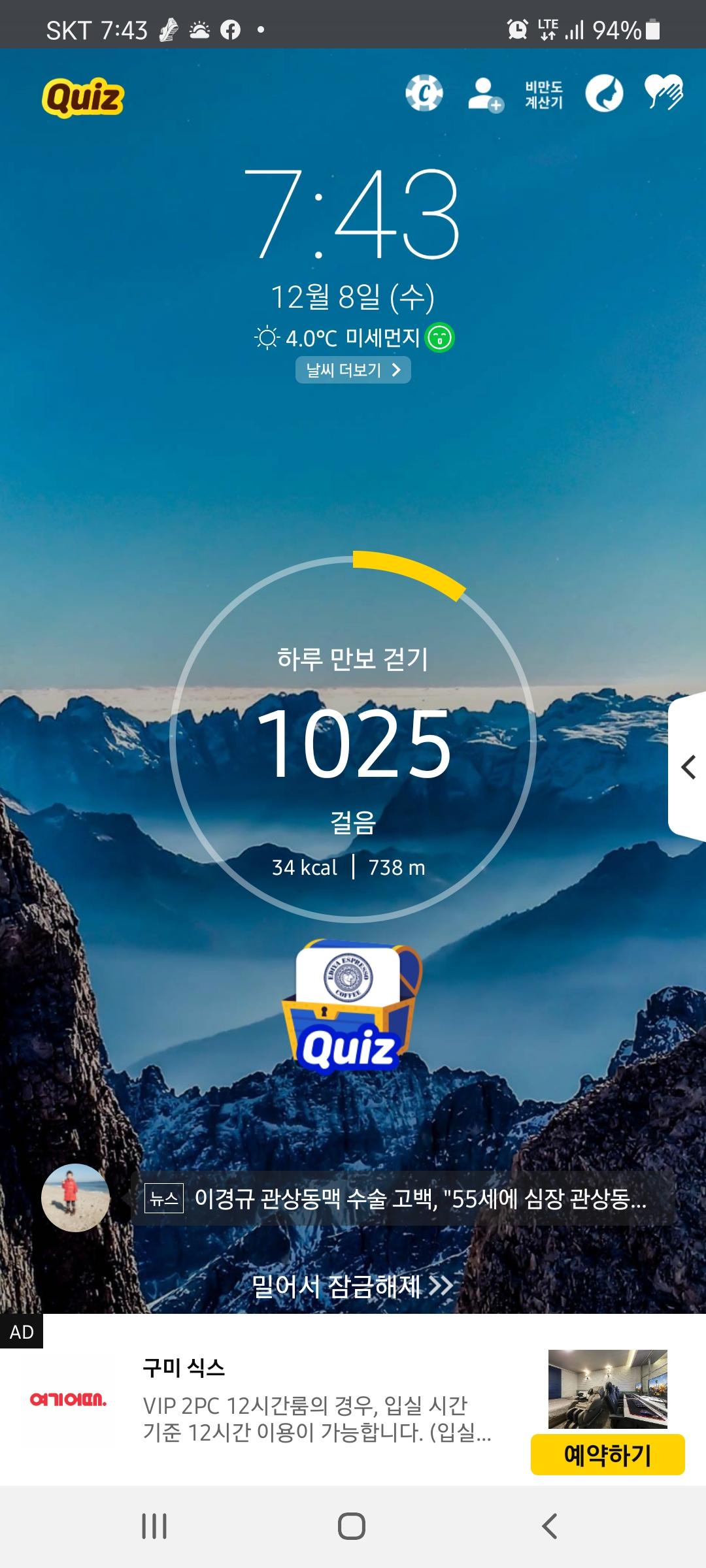Tap the add friend icon
706x1568 pixels.
(x=485, y=94)
